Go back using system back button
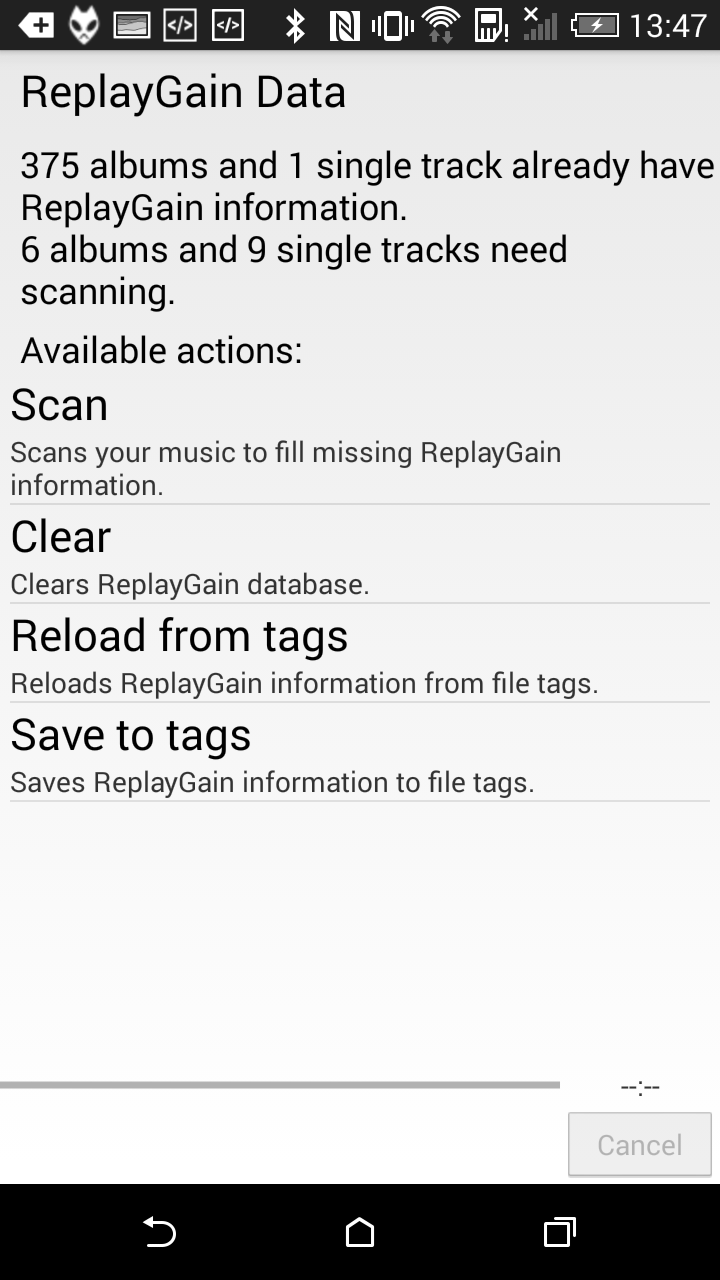The width and height of the screenshot is (720, 1280). pyautogui.click(x=160, y=1232)
